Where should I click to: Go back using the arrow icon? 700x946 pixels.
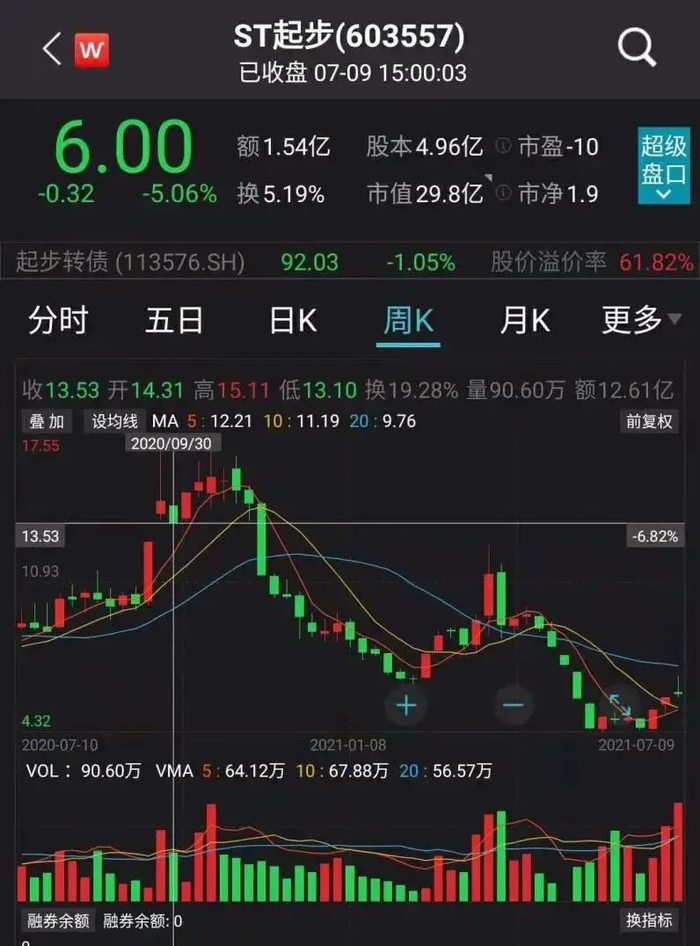(x=52, y=48)
